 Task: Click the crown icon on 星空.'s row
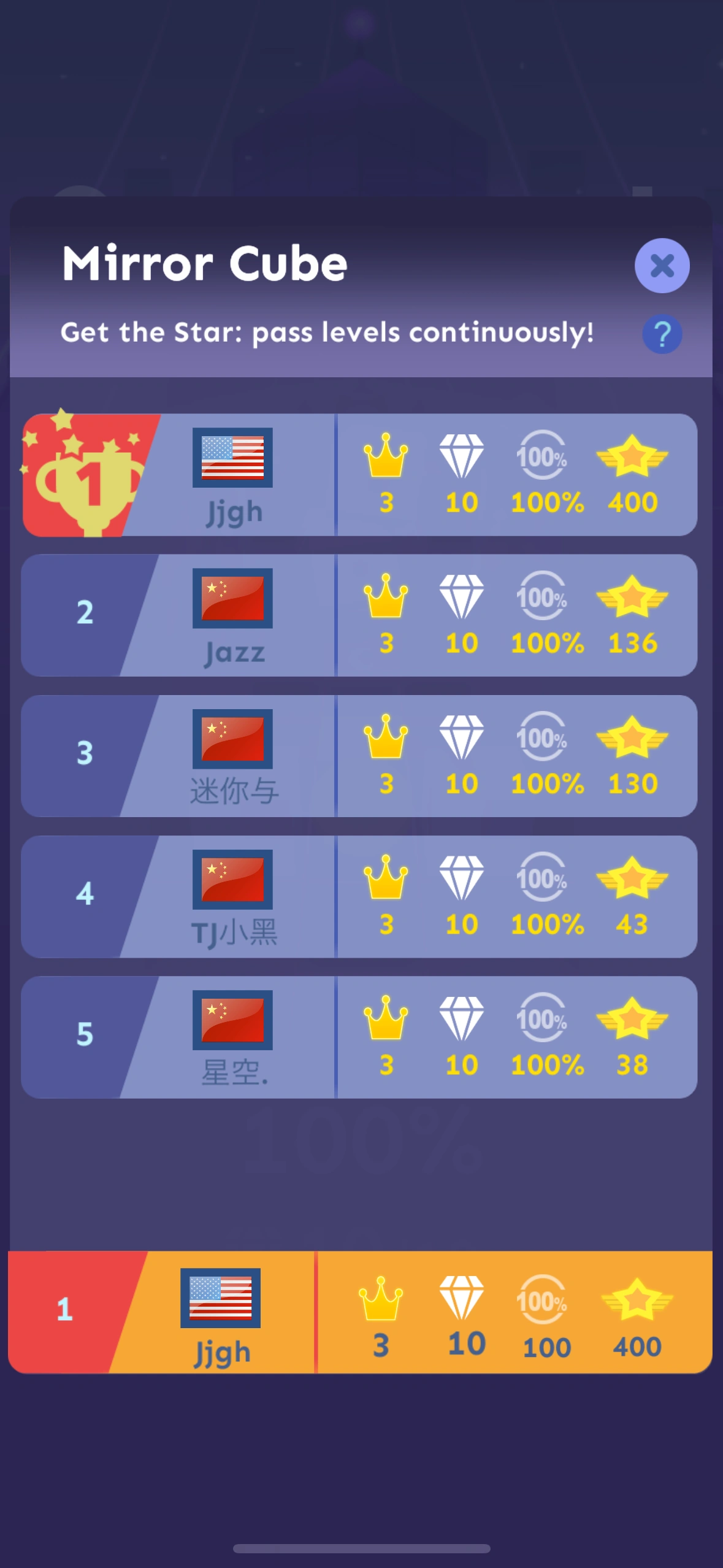[386, 1020]
